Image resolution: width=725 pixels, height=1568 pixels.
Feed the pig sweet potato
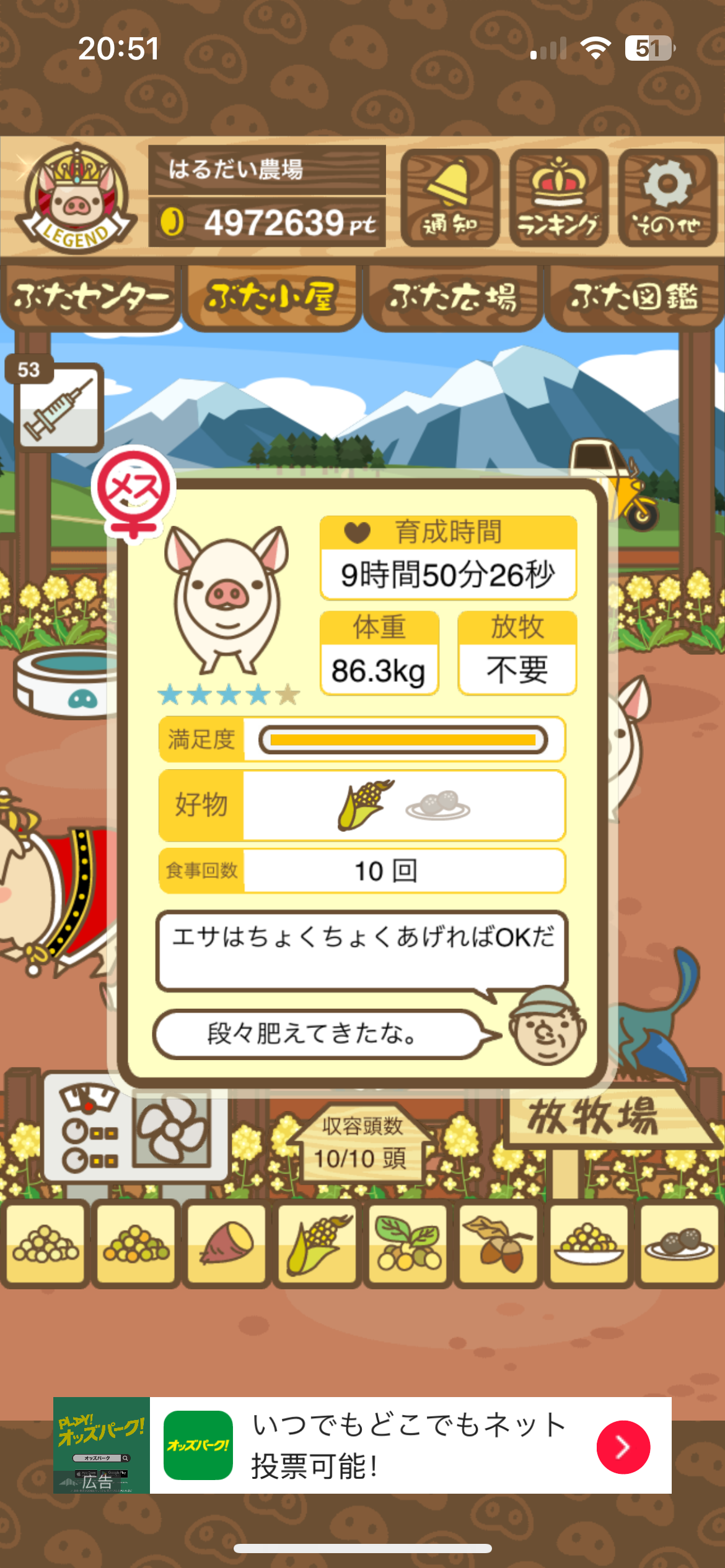227,1242
